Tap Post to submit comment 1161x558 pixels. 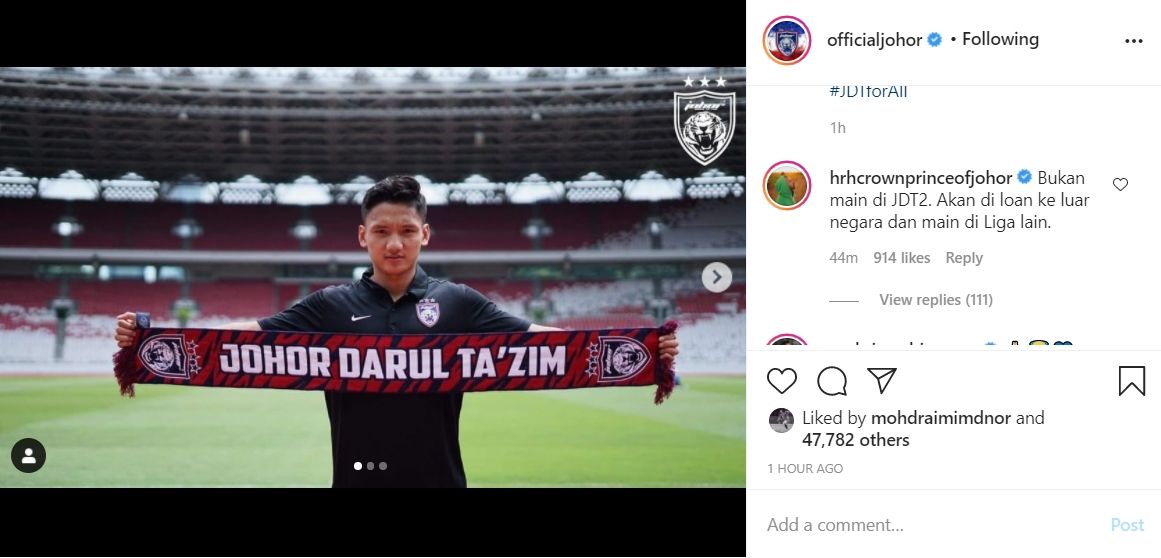click(x=1127, y=525)
